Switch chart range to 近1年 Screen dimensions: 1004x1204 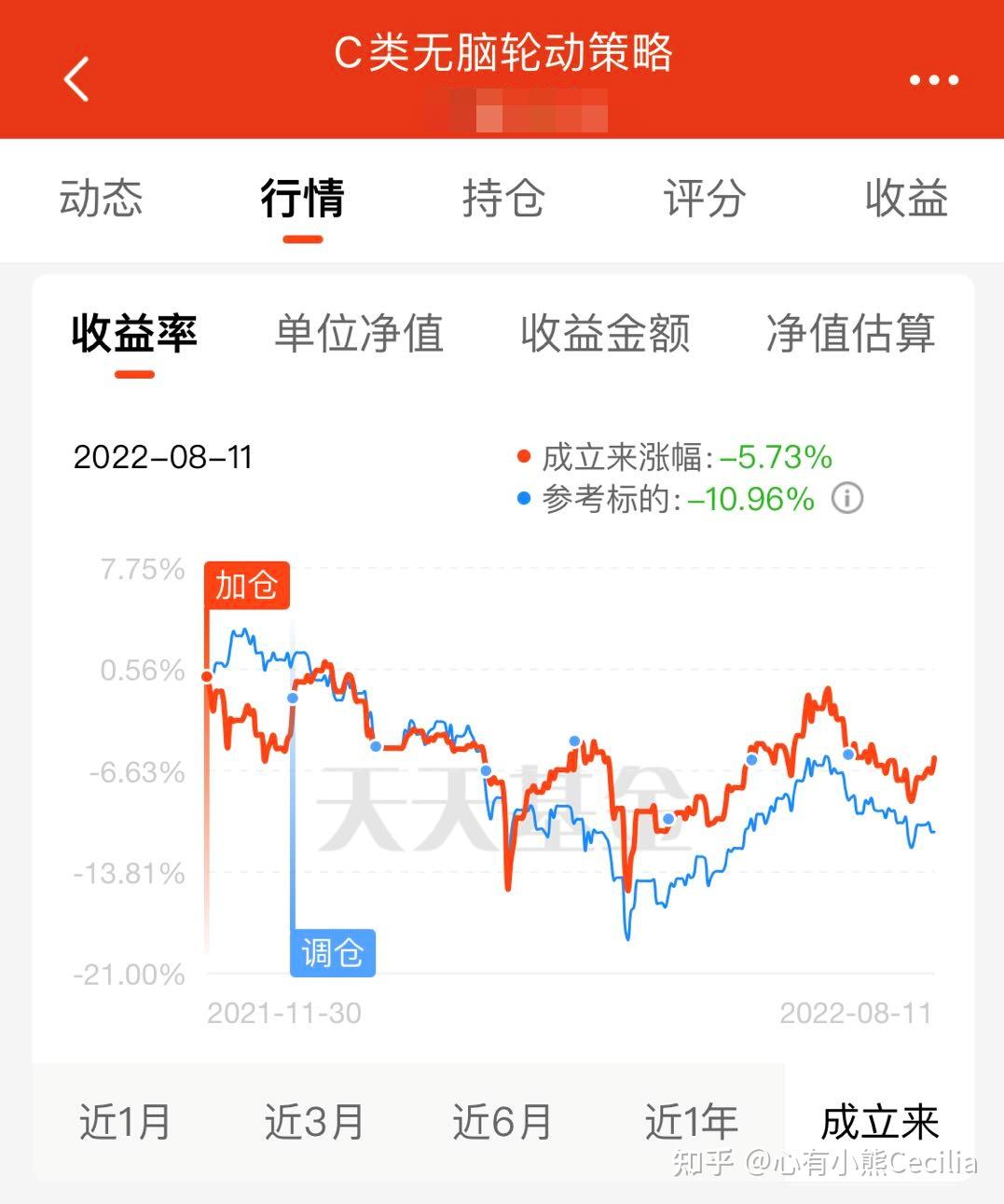point(691,1121)
